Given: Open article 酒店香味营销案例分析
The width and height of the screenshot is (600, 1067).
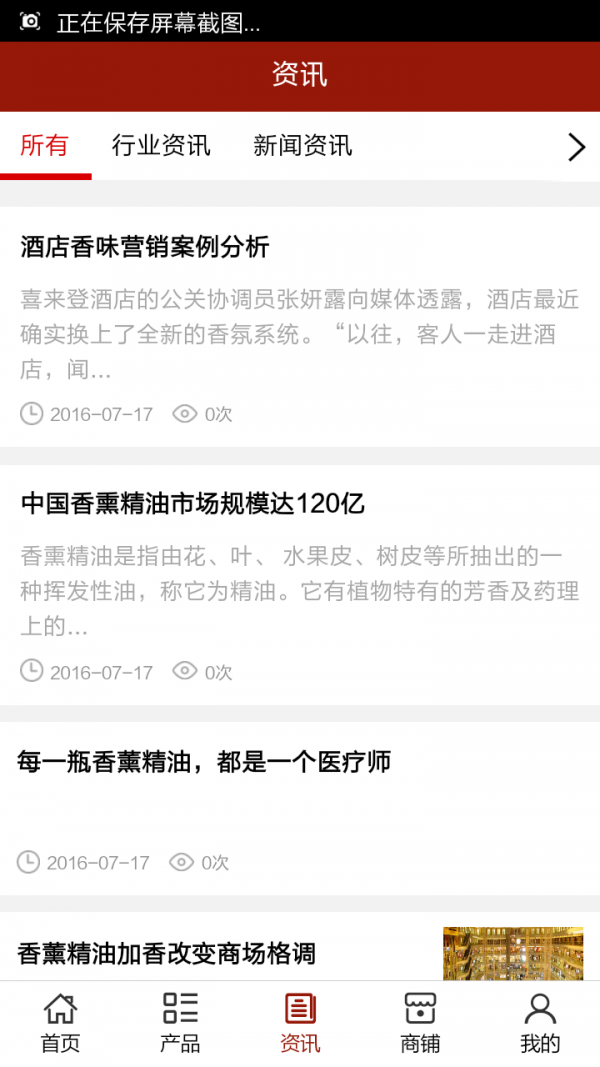Looking at the screenshot, I should (145, 246).
